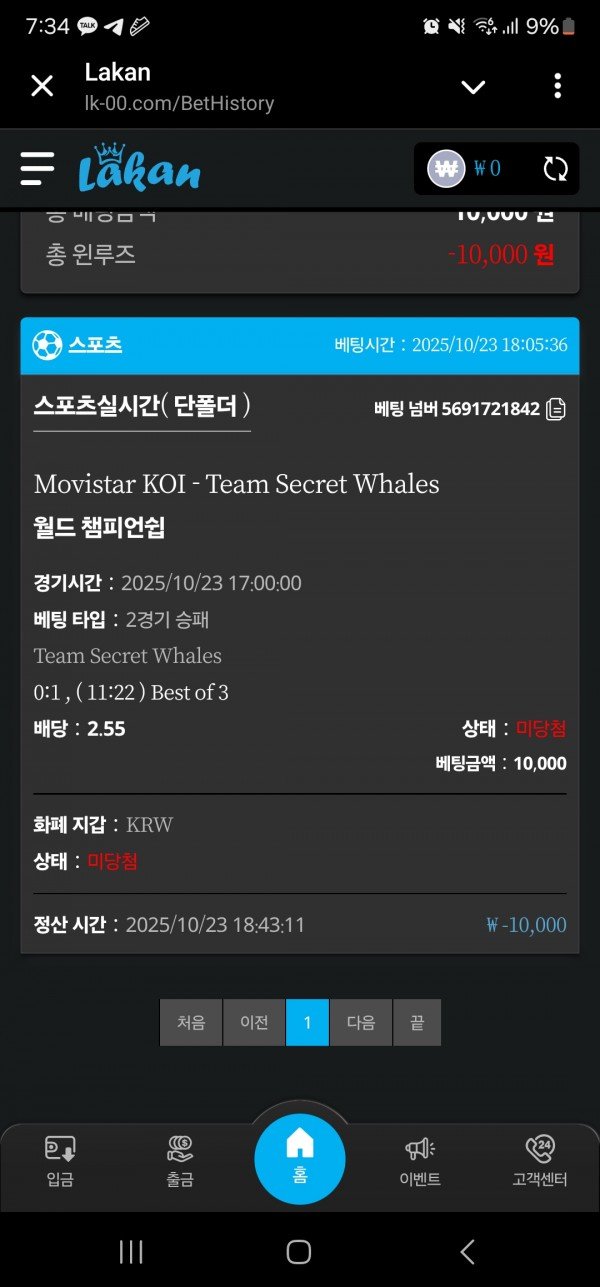
Task: Select page 1 in pagination
Action: pos(307,1022)
